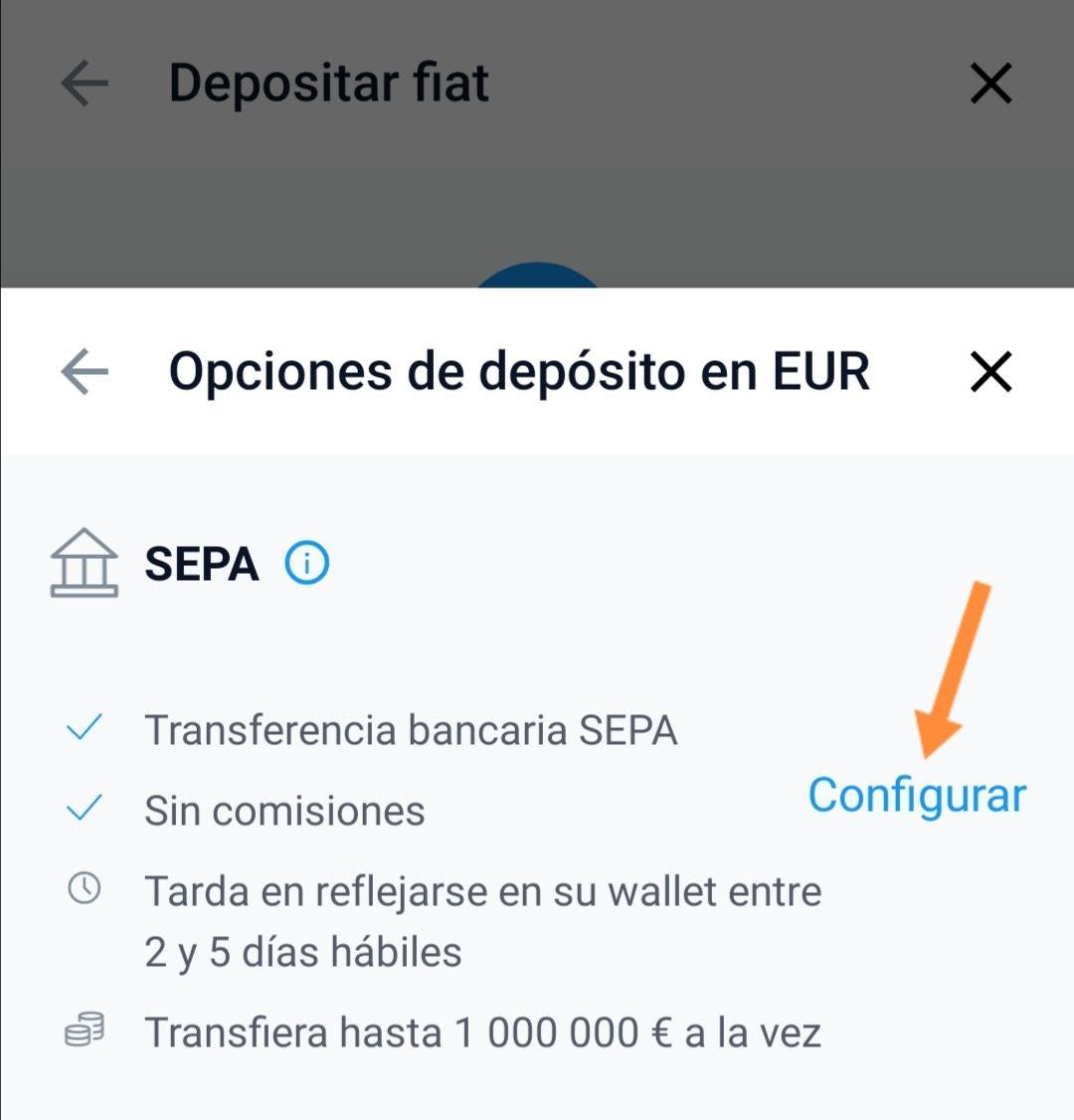Click the transfer limit 1 000 000 € text

tap(485, 1031)
